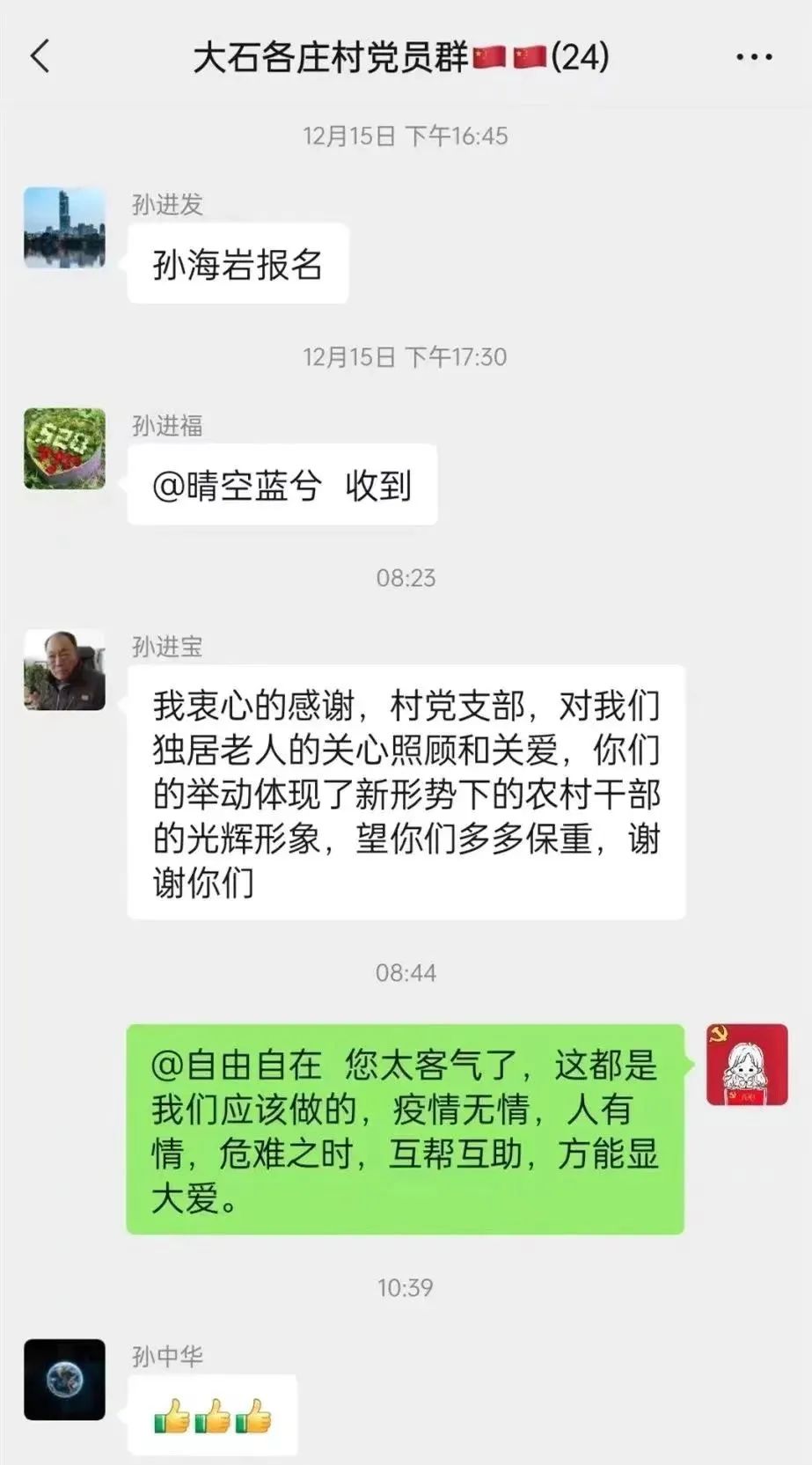
Task: Tap my own avatar beside green message
Action: 747,1065
